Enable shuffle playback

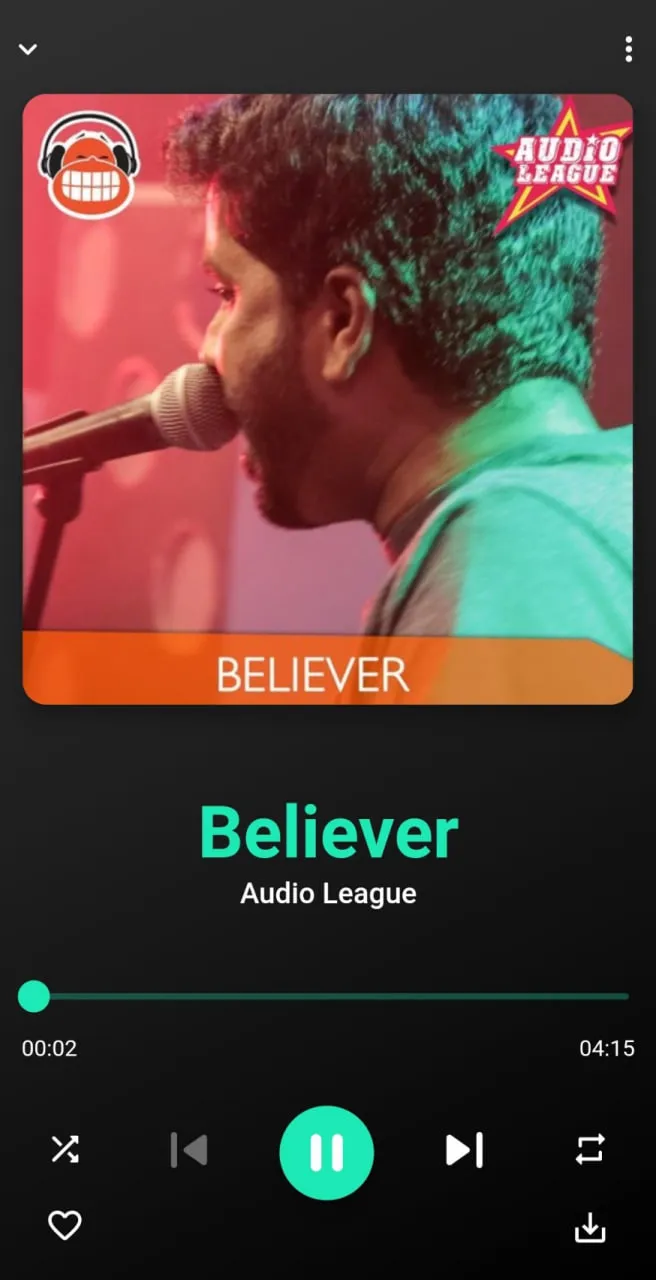(65, 1150)
